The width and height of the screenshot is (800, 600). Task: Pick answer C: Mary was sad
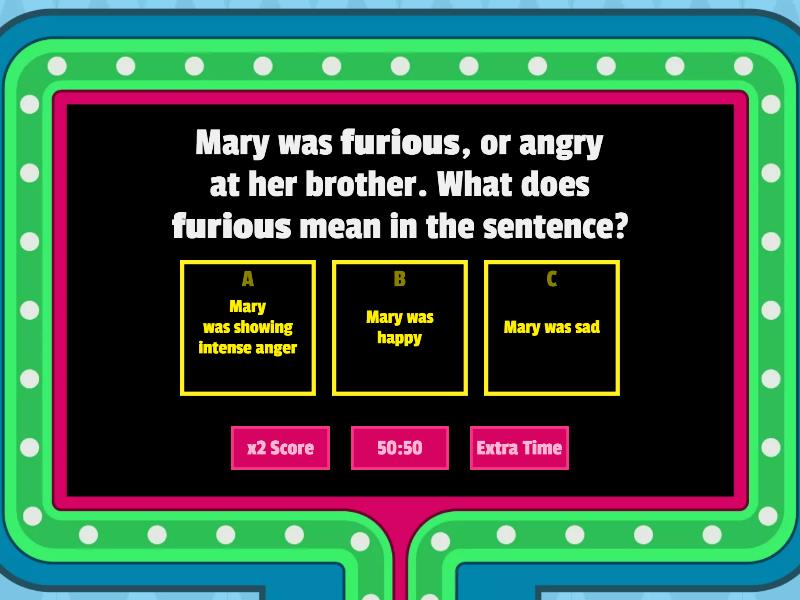[552, 328]
